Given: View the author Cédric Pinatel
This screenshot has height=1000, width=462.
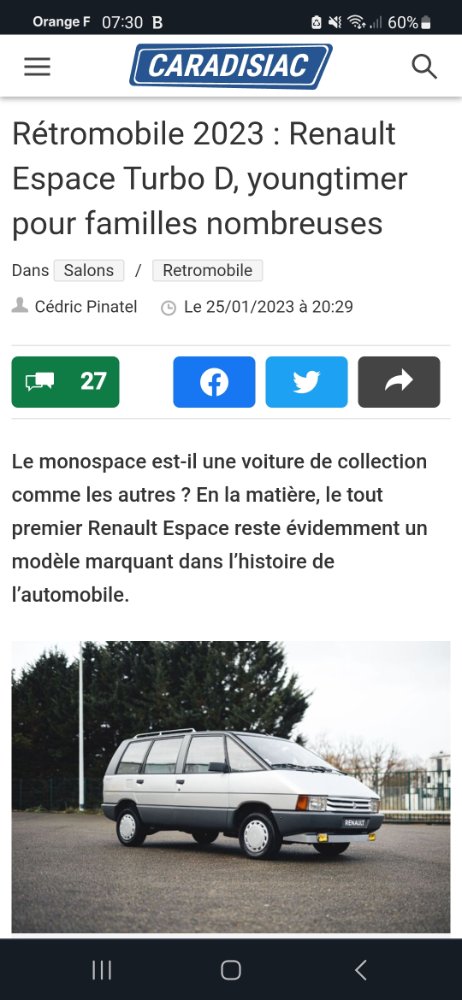Looking at the screenshot, I should tap(86, 307).
